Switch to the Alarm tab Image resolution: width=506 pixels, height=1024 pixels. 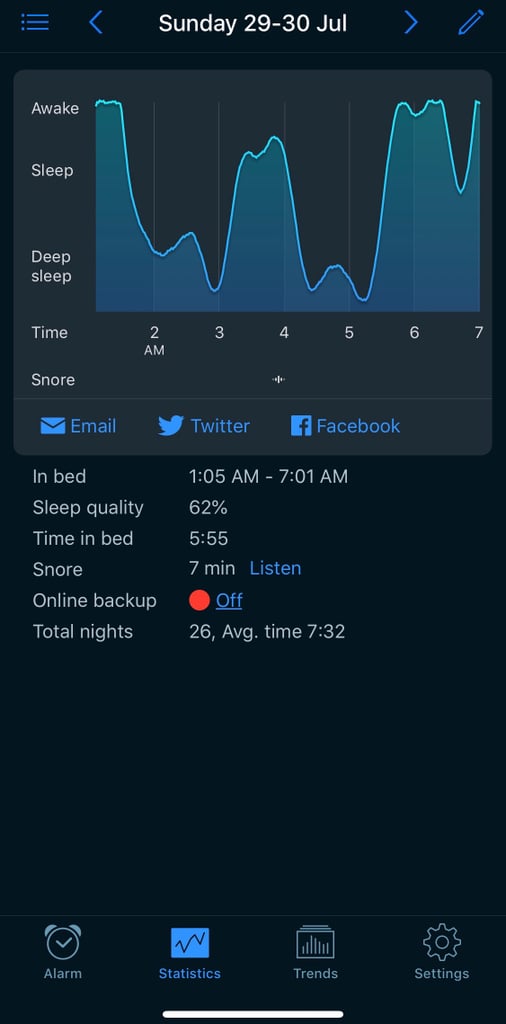(63, 953)
